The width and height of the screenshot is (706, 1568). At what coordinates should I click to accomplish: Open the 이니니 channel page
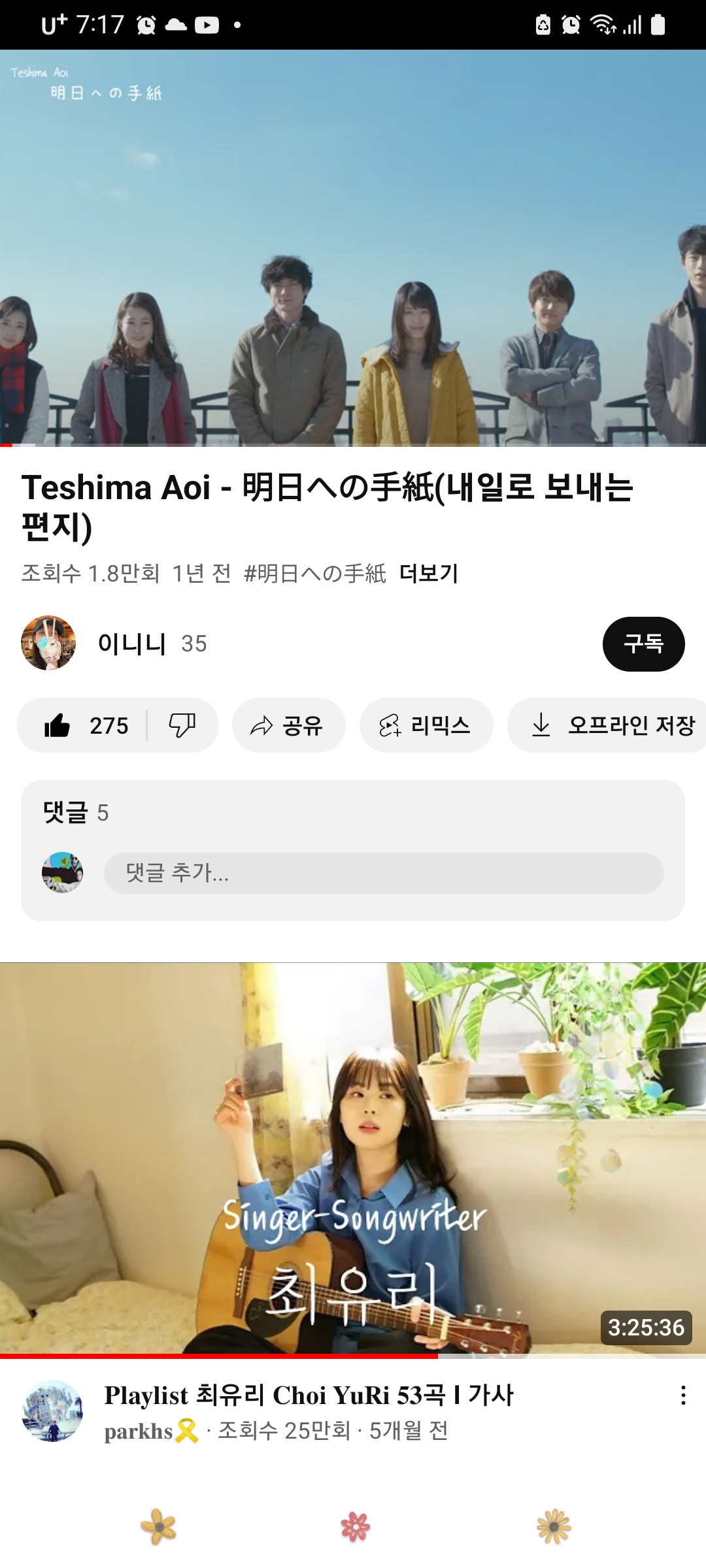(x=48, y=644)
